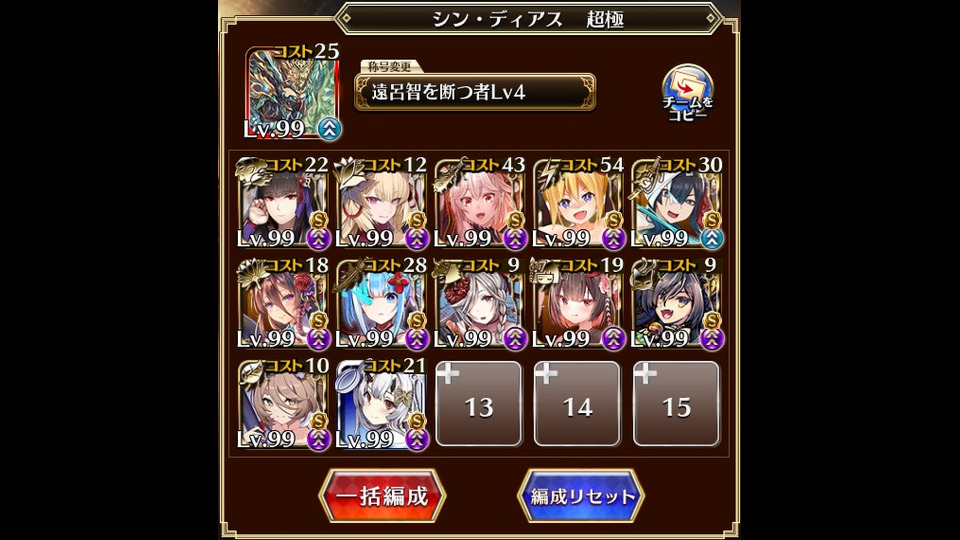960x540 pixels.
Task: Select empty slot 14
Action: coord(577,404)
